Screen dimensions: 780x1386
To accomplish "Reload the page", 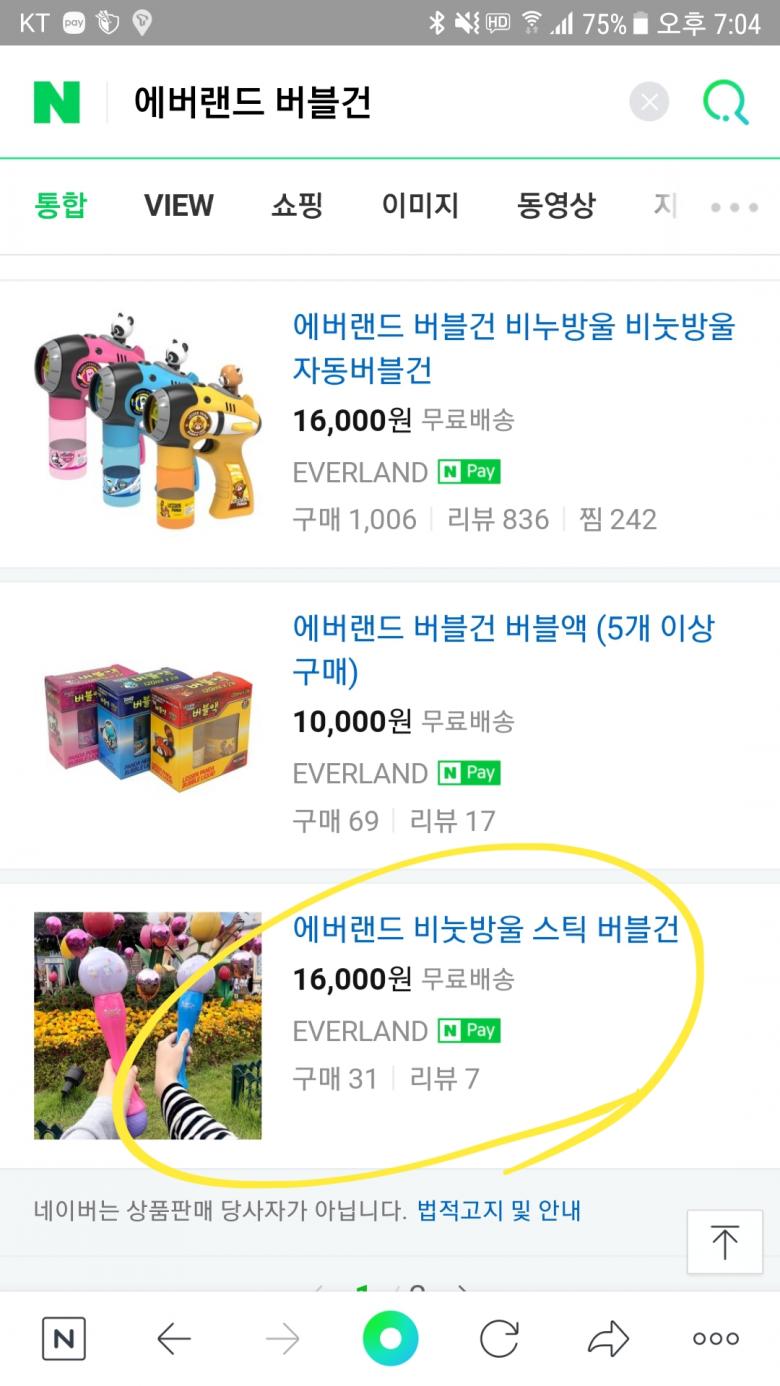I will pyautogui.click(x=499, y=1339).
